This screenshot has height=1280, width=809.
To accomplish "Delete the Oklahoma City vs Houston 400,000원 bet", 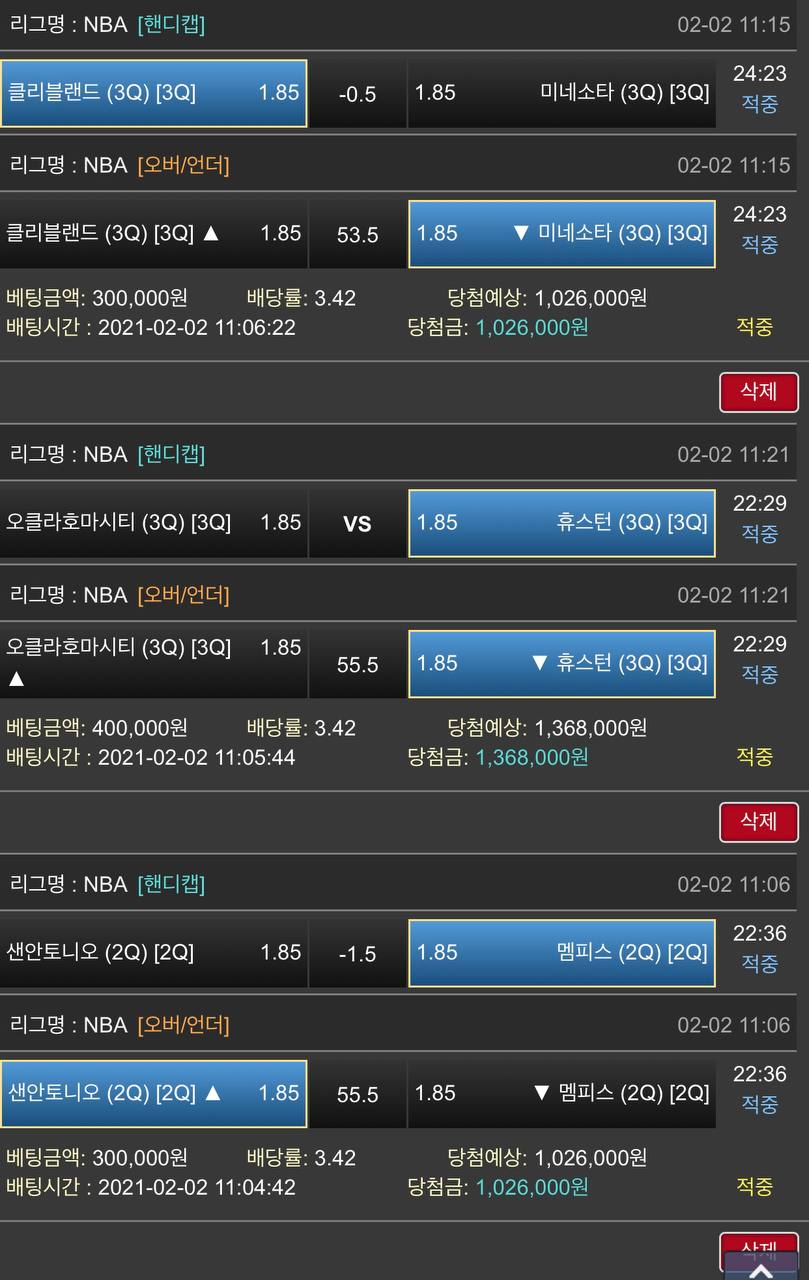I will [759, 822].
